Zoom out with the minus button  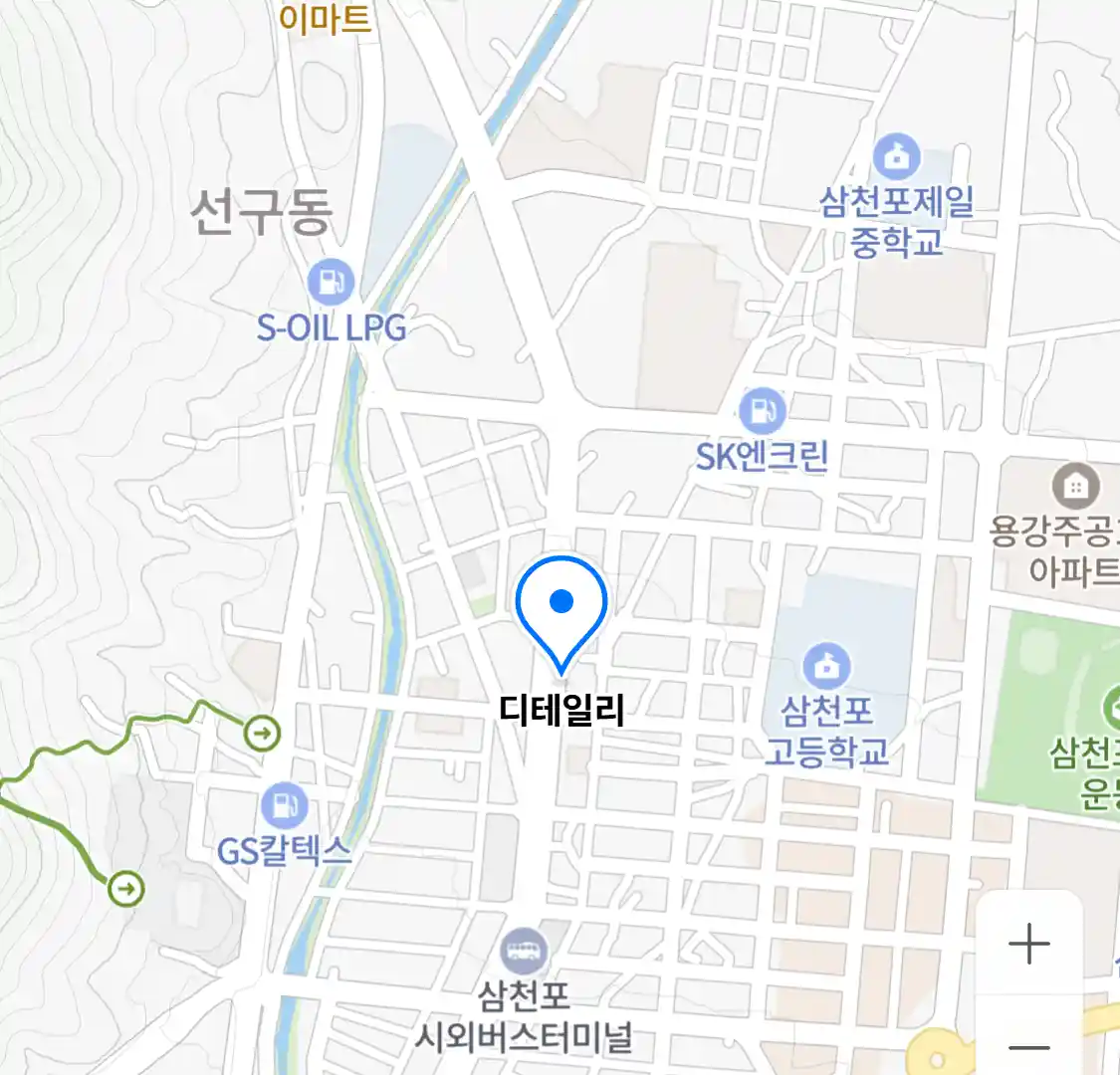(1028, 1046)
